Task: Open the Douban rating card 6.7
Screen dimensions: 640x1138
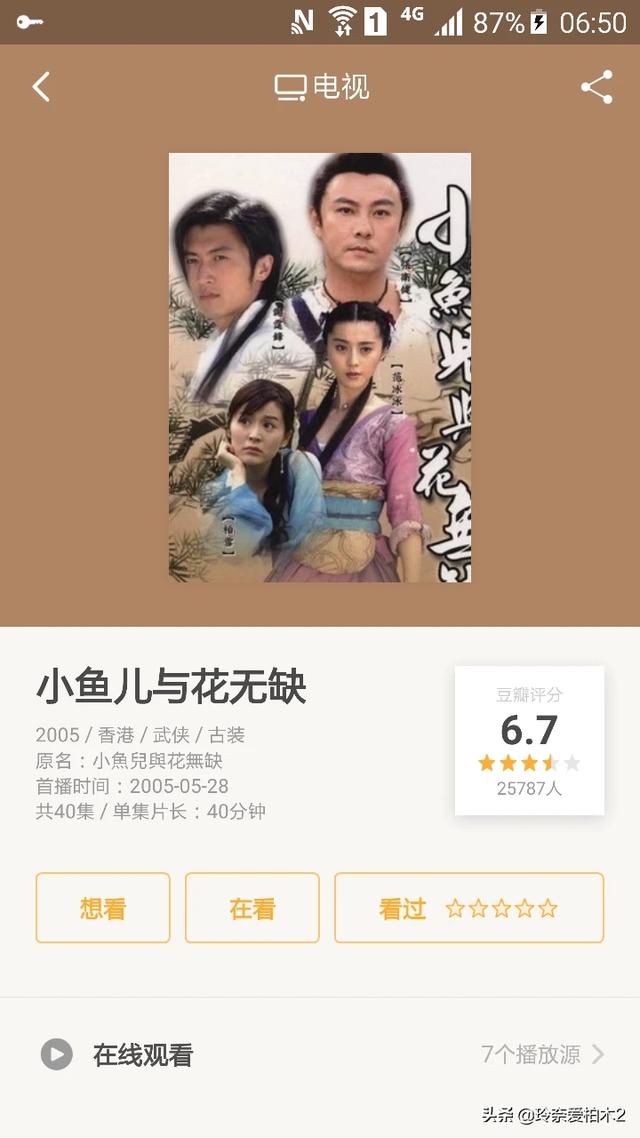Action: tap(529, 740)
